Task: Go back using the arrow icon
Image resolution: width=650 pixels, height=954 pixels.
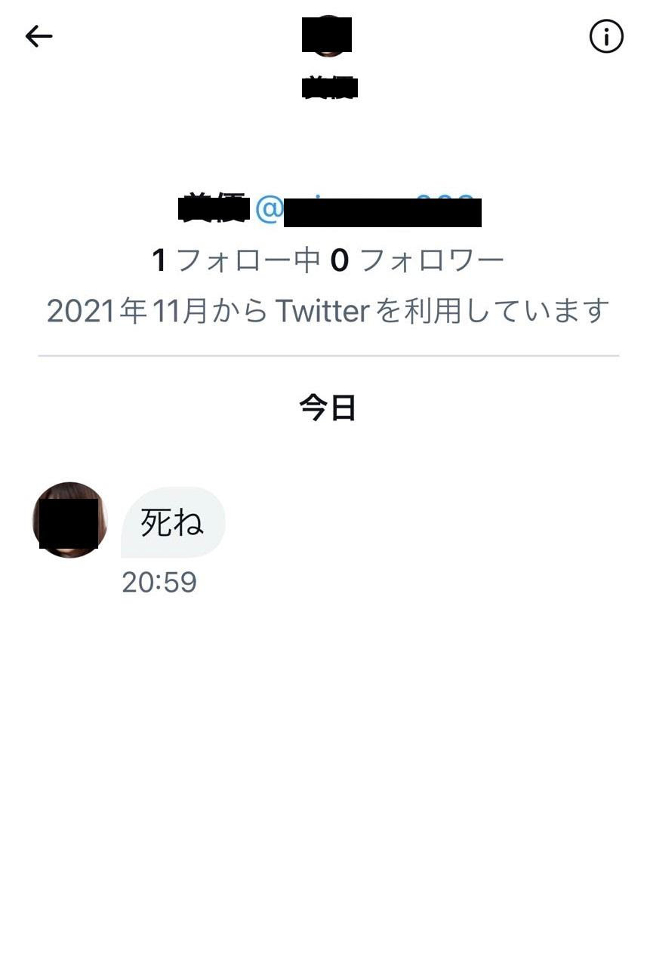Action: [x=39, y=37]
